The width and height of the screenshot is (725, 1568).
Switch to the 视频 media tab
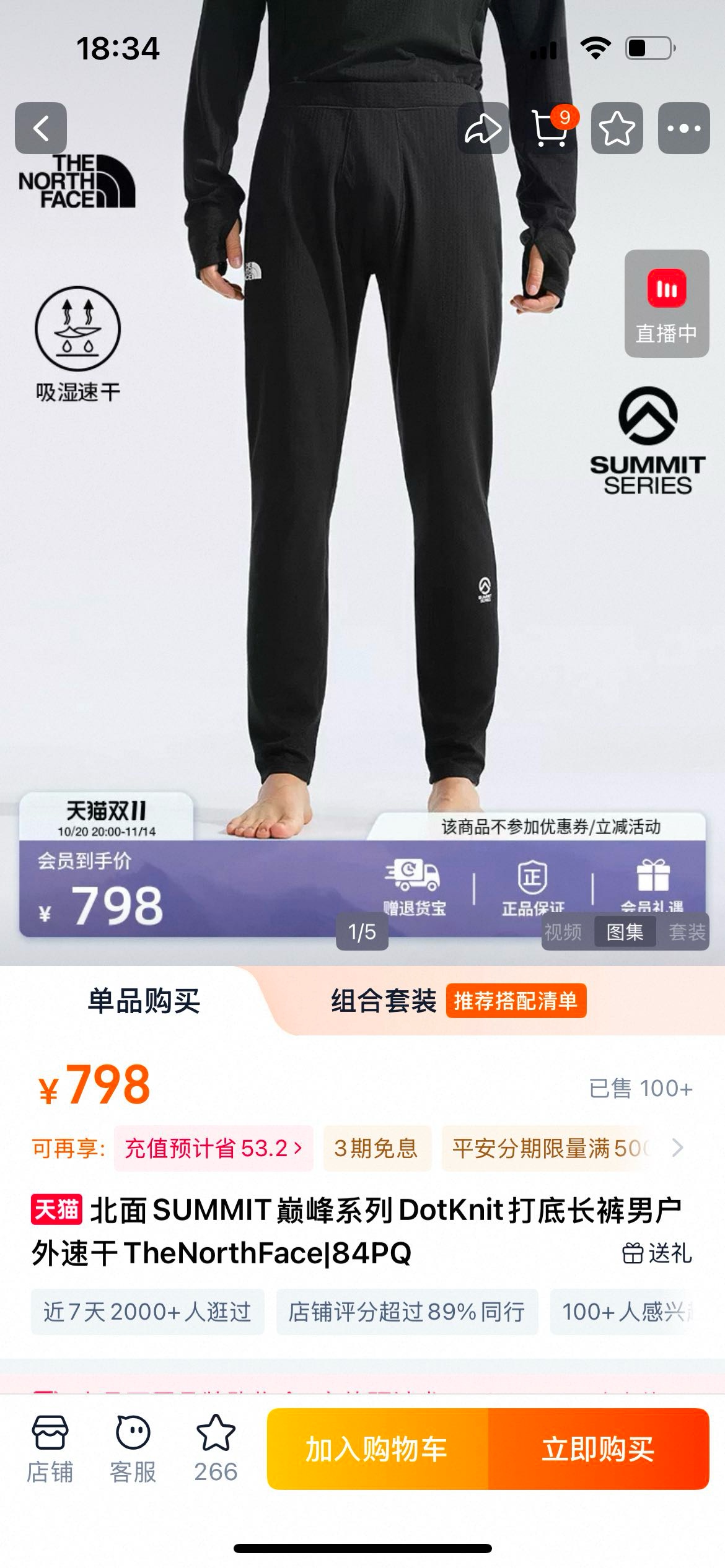click(563, 932)
